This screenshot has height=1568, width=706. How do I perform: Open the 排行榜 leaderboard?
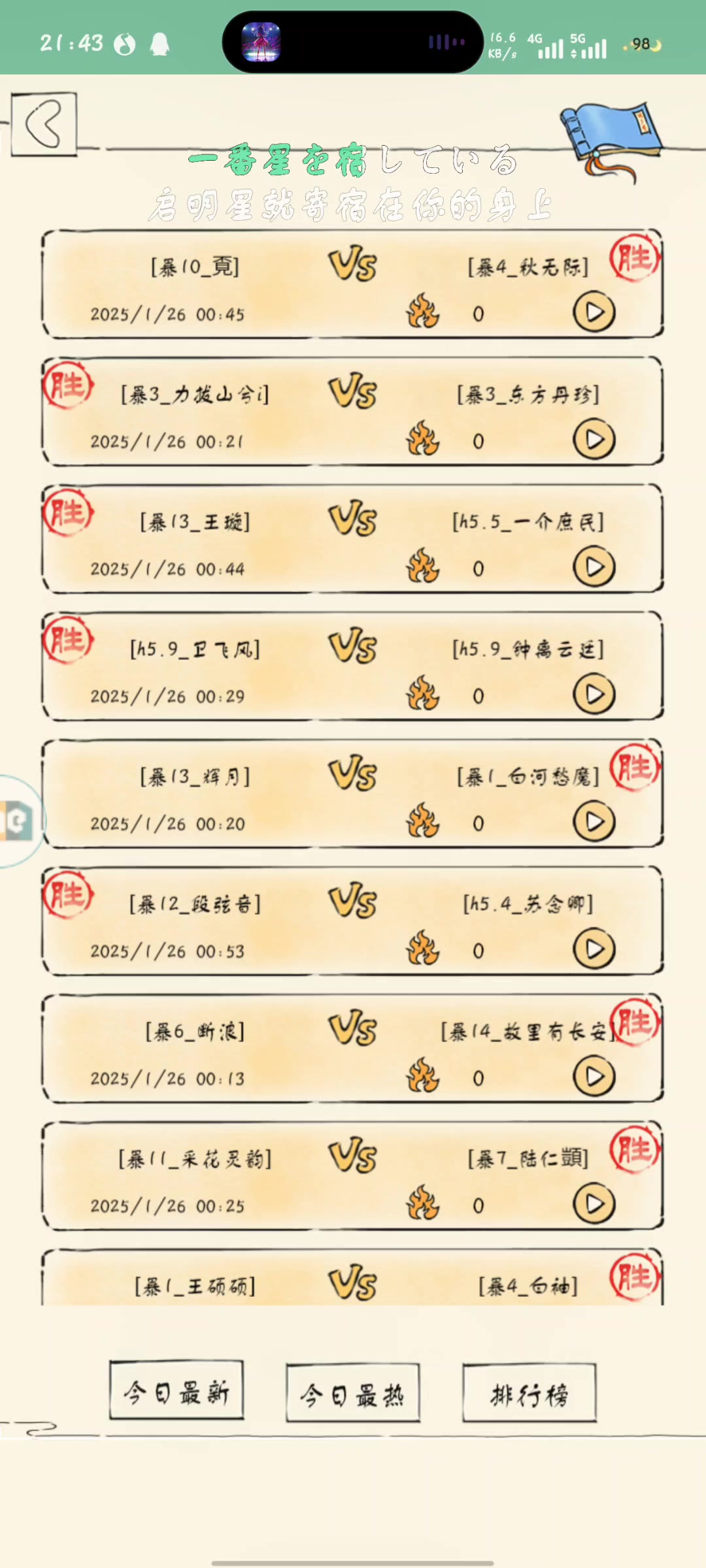pos(529,1394)
